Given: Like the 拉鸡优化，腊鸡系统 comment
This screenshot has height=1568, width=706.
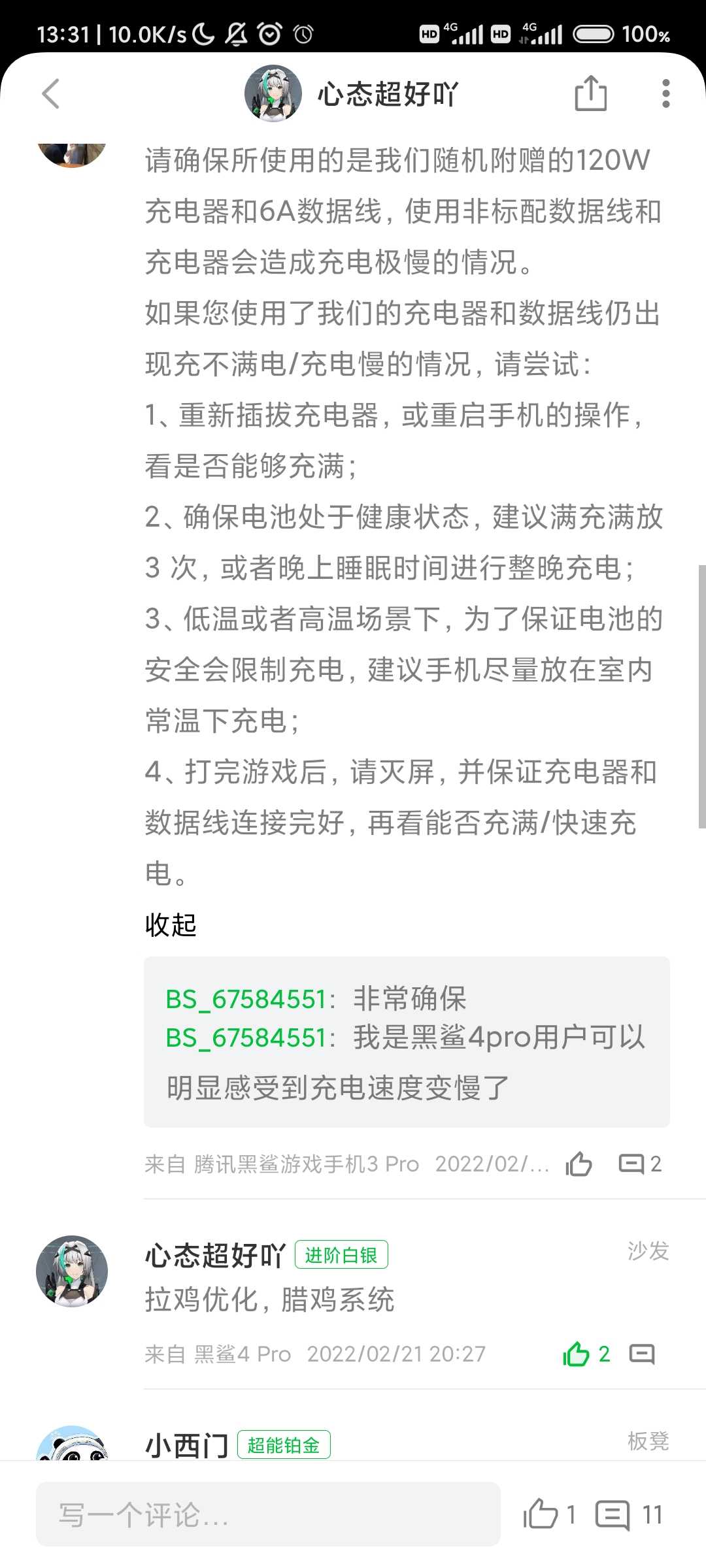Looking at the screenshot, I should (586, 1354).
